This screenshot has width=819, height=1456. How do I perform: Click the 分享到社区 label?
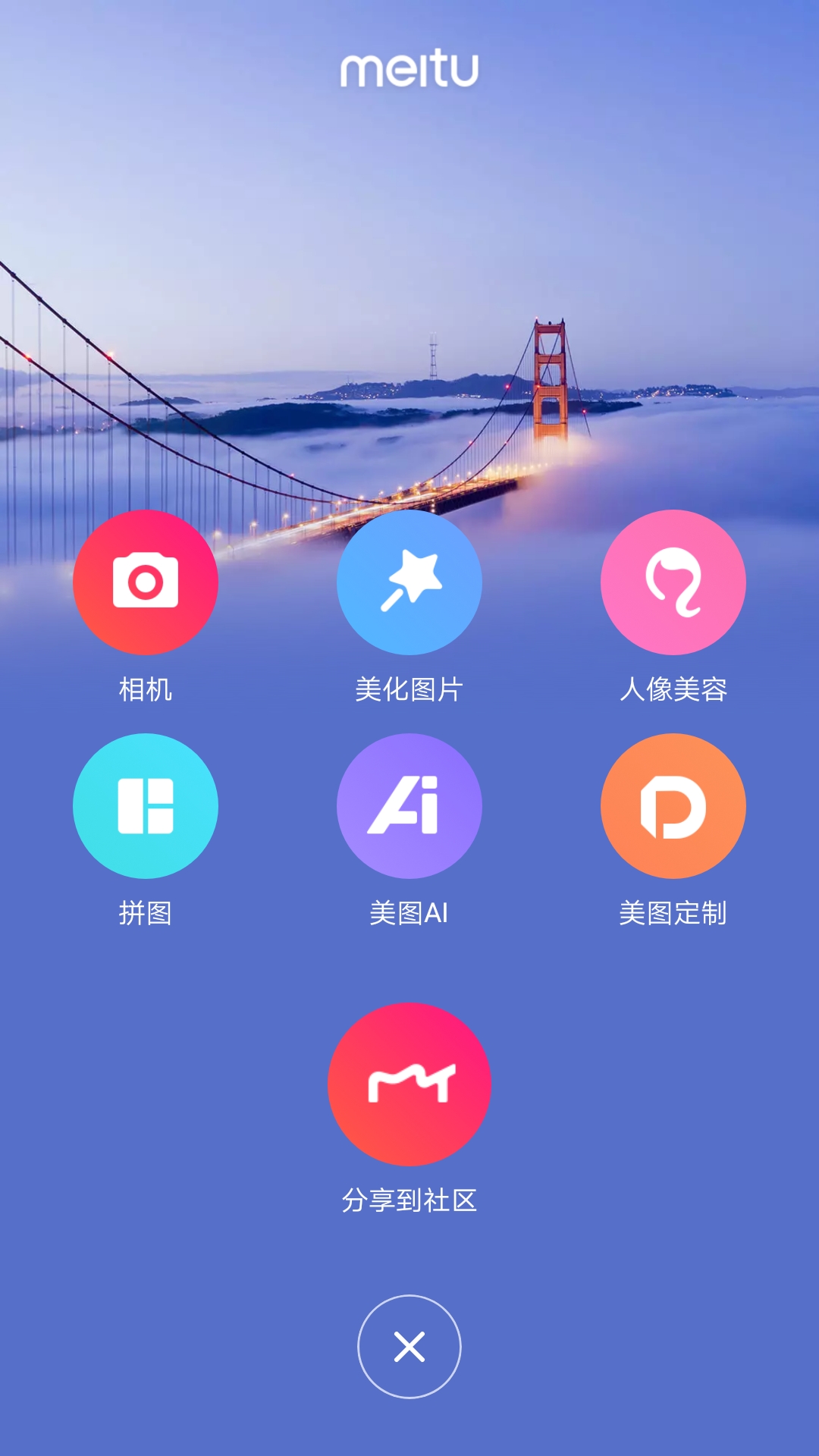tap(409, 1193)
